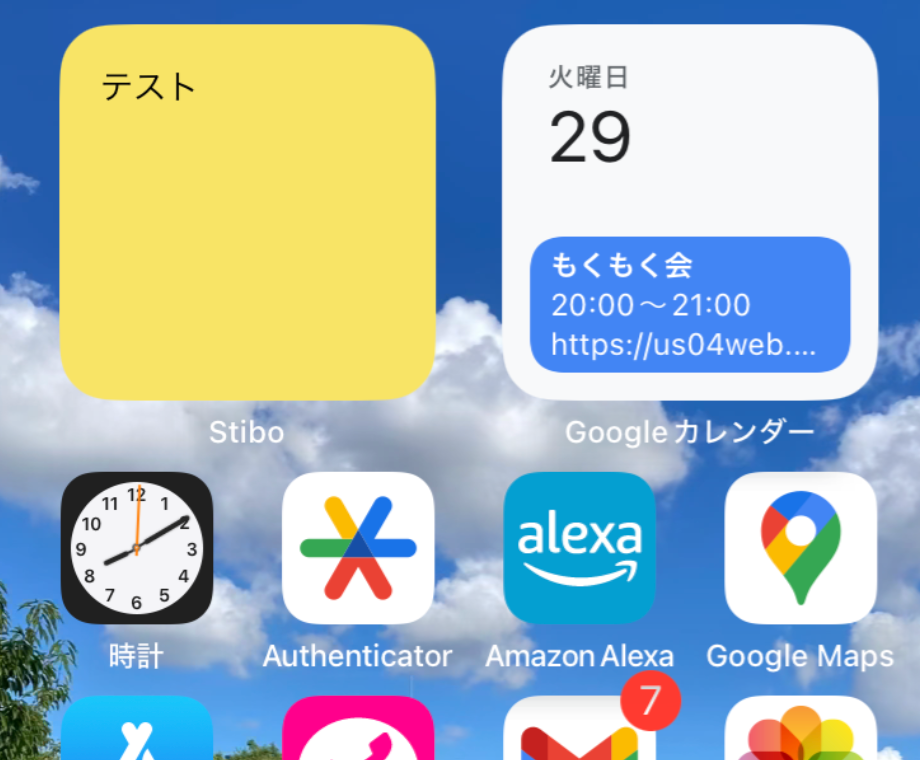Open the Authenticator app
This screenshot has height=760, width=920.
pyautogui.click(x=358, y=548)
